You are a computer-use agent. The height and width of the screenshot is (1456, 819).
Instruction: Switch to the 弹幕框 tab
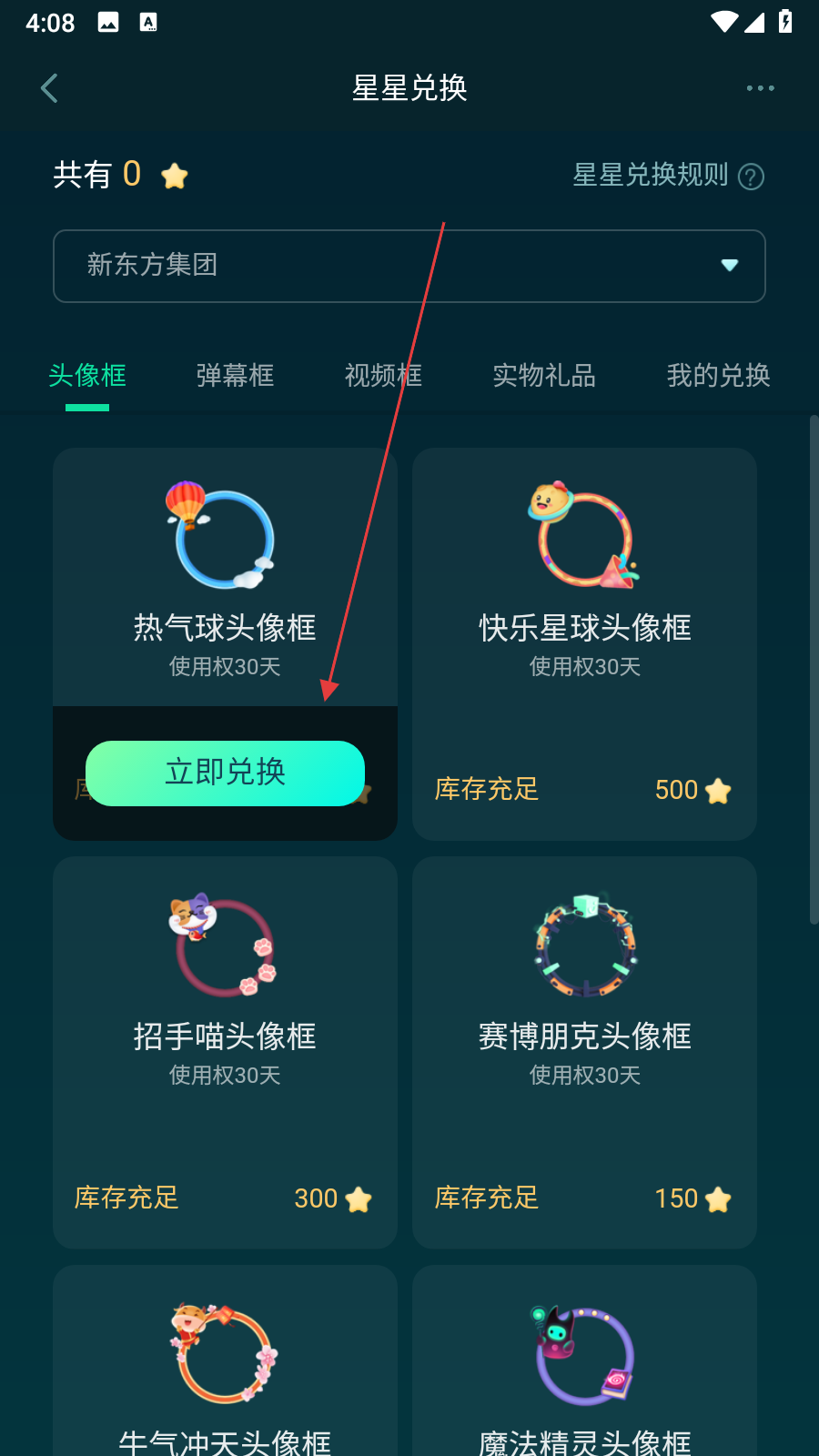pyautogui.click(x=235, y=375)
